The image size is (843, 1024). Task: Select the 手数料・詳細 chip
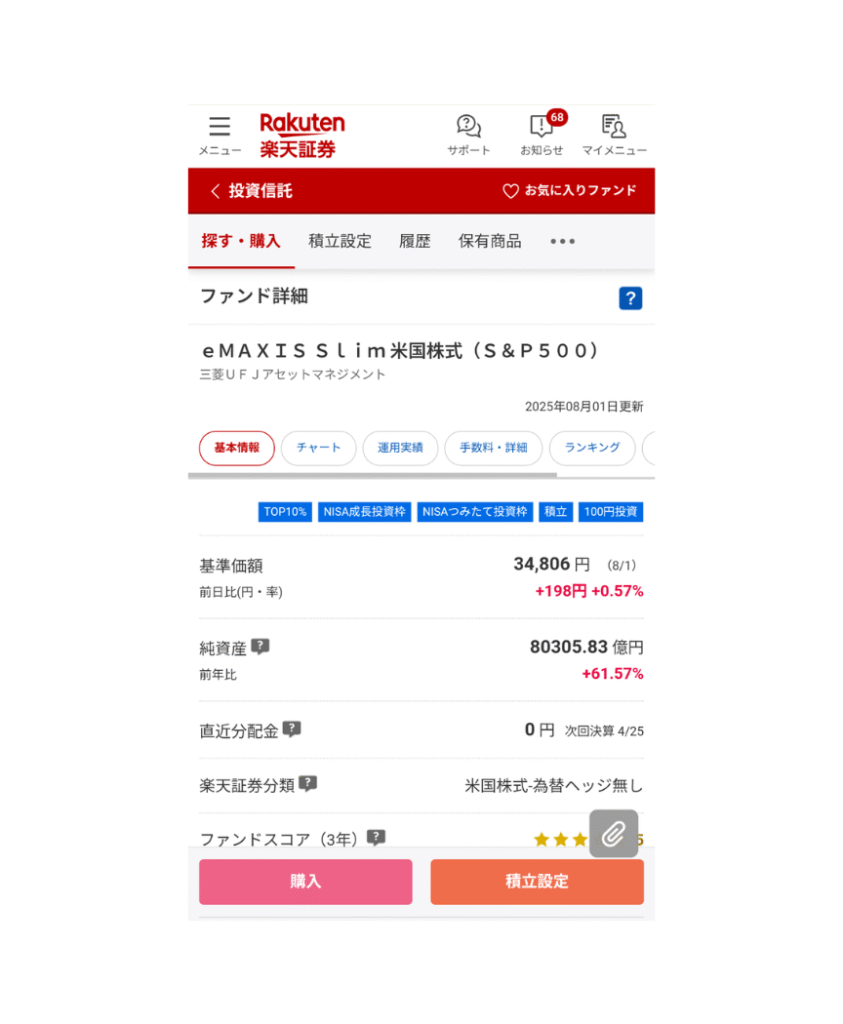pyautogui.click(x=493, y=448)
